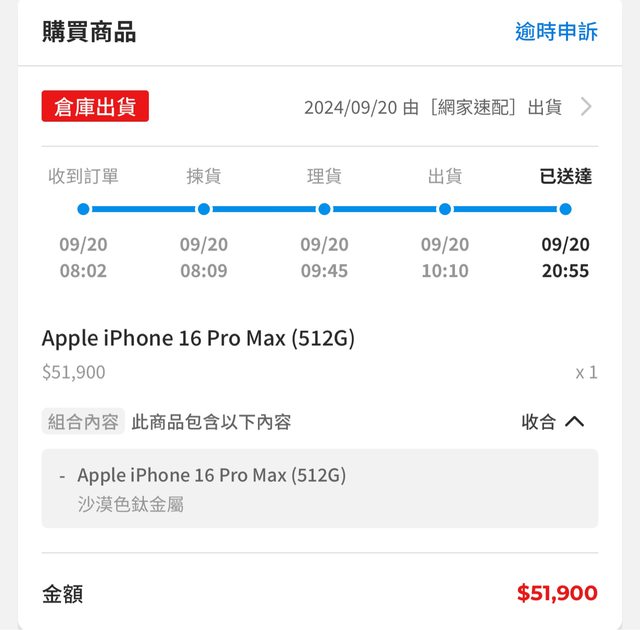Viewport: 640px width, 630px height.
Task: Open the 網家速配 shipping details row
Action: click(x=447, y=107)
